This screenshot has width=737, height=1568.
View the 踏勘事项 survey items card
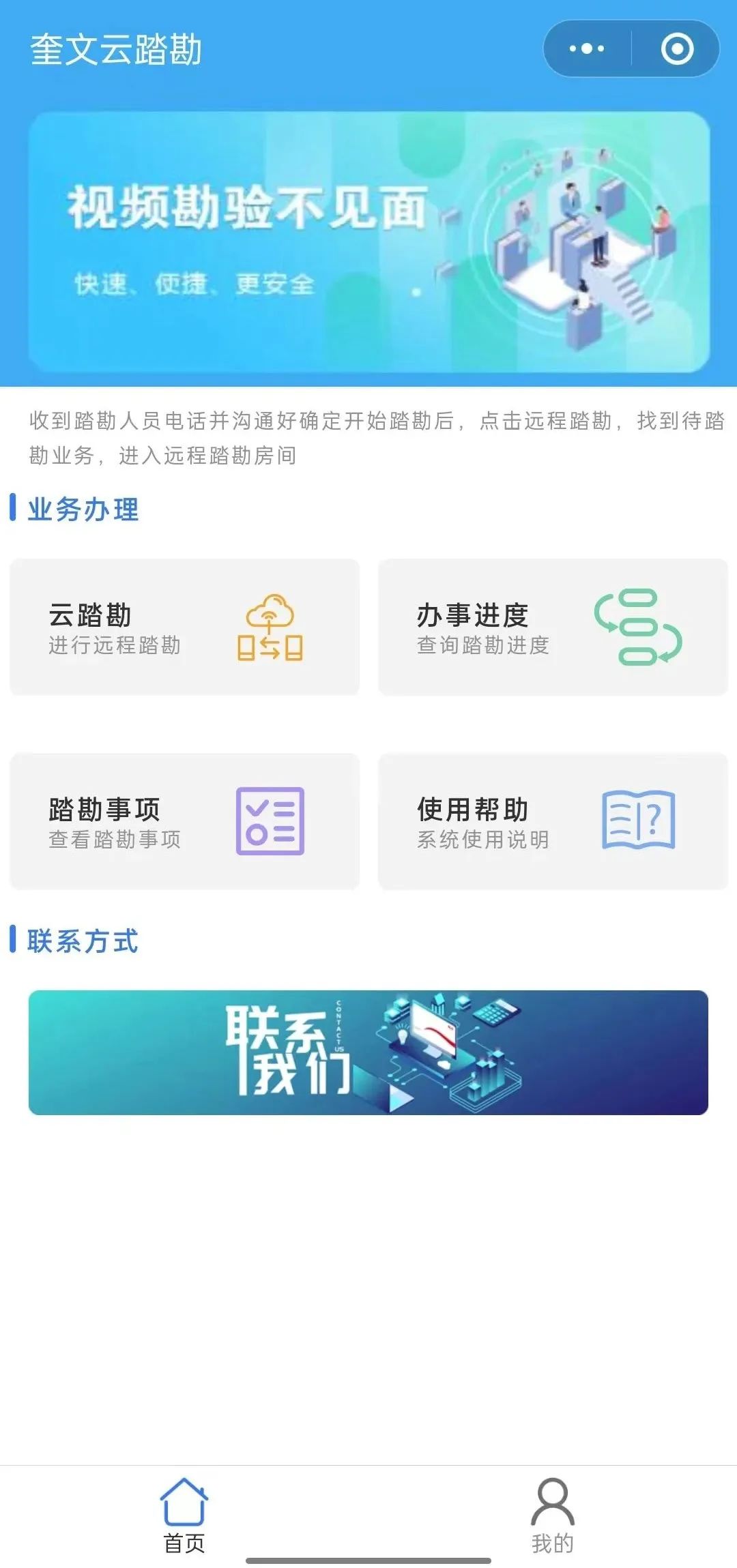pyautogui.click(x=184, y=821)
